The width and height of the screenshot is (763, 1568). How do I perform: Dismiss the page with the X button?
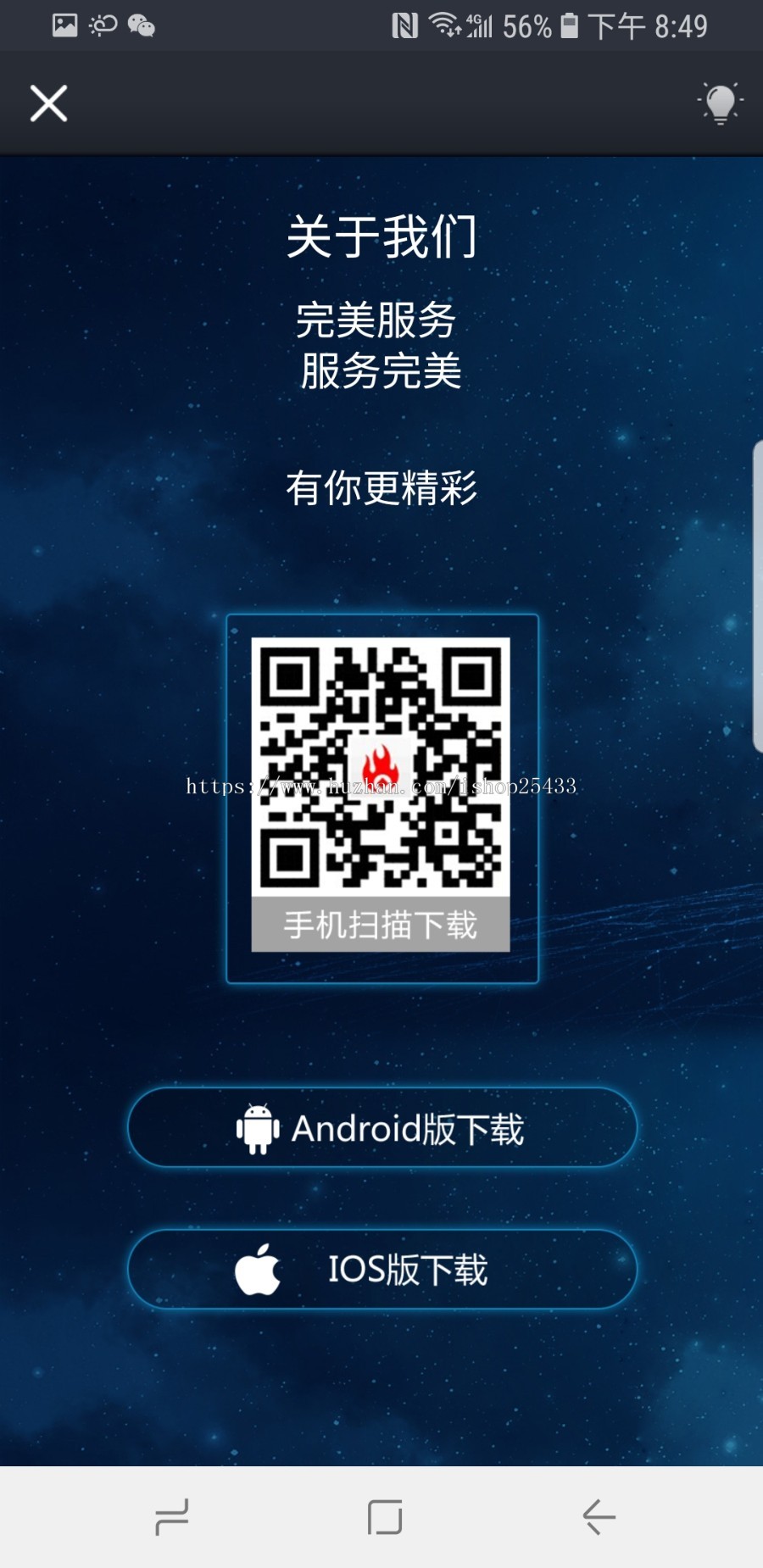tap(47, 103)
